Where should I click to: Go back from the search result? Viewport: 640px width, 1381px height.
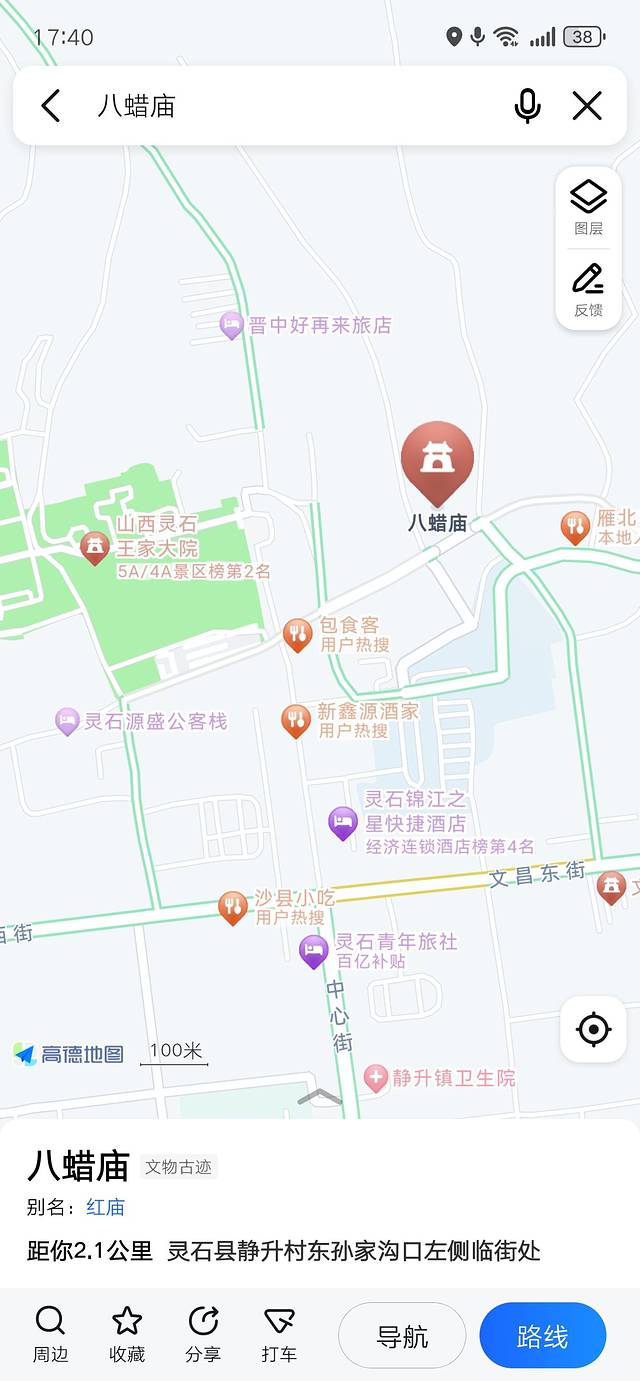click(51, 105)
